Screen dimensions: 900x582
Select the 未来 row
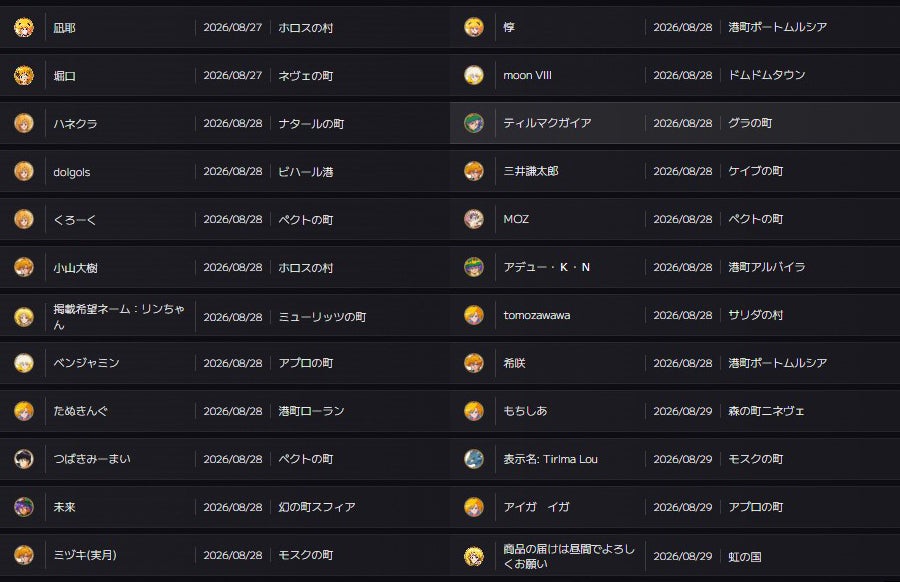pyautogui.click(x=225, y=507)
